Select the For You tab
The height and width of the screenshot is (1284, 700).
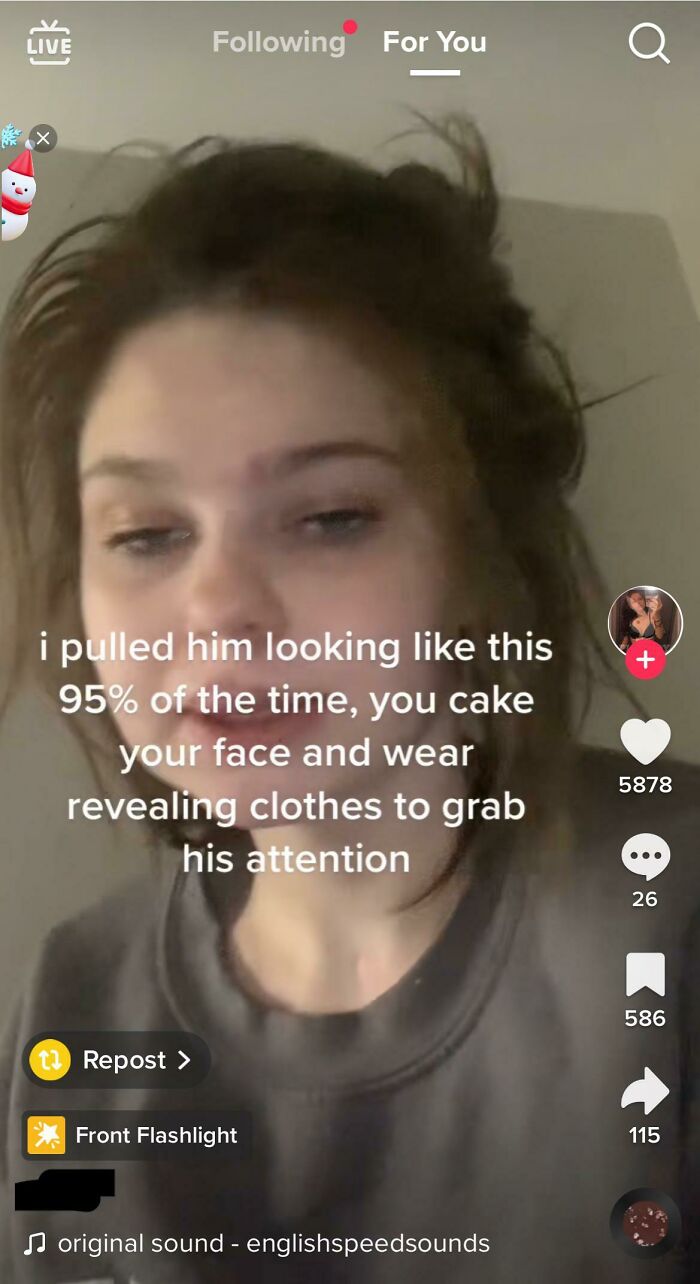coord(434,42)
